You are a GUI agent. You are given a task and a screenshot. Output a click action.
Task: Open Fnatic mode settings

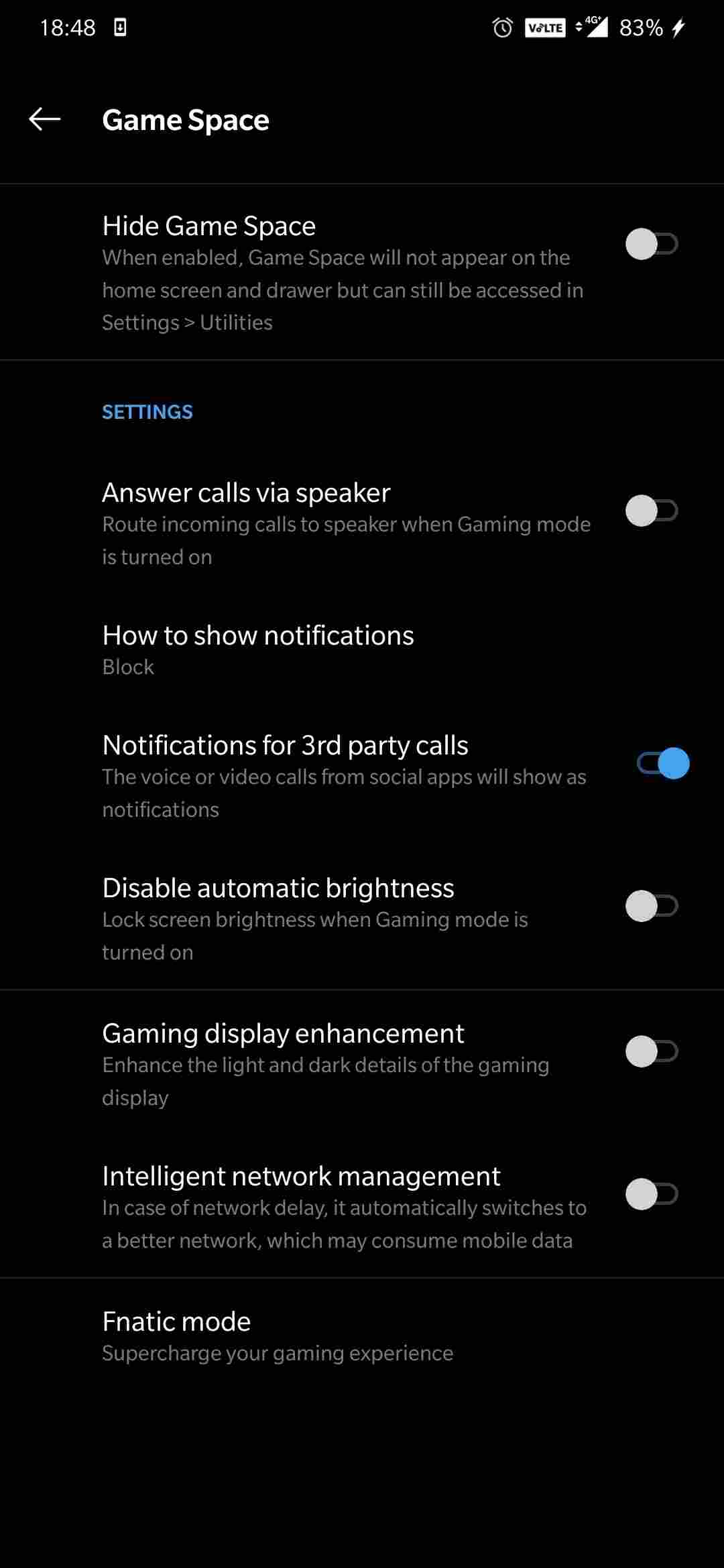(362, 1336)
